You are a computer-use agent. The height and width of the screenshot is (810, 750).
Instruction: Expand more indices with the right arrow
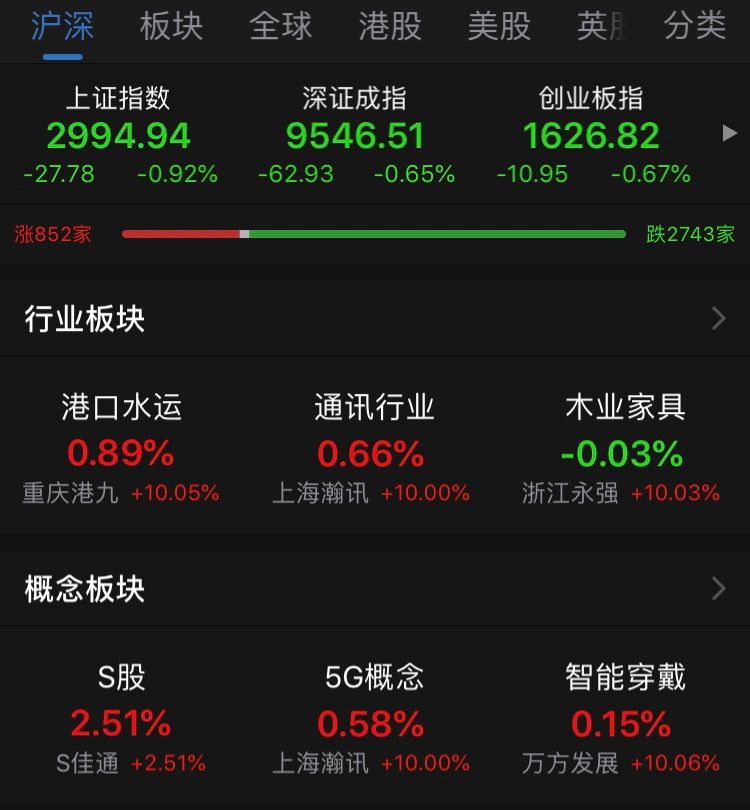pos(727,133)
